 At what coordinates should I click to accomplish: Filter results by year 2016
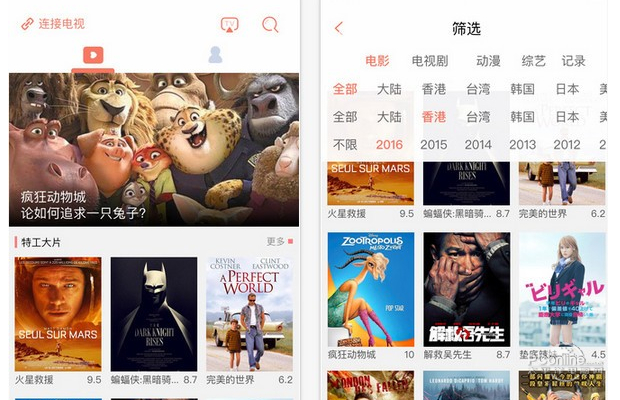click(389, 144)
